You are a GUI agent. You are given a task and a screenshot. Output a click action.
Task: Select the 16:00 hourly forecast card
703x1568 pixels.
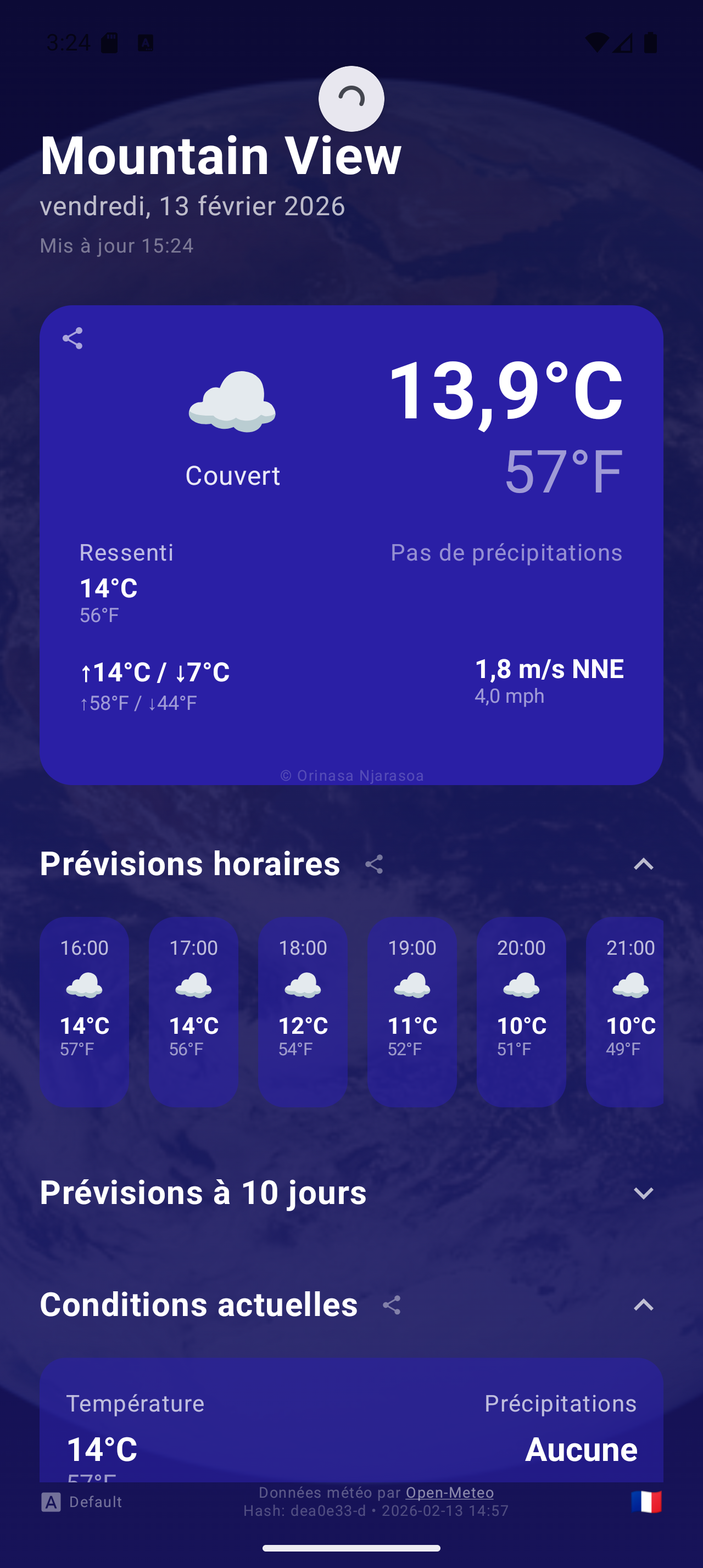click(84, 1012)
